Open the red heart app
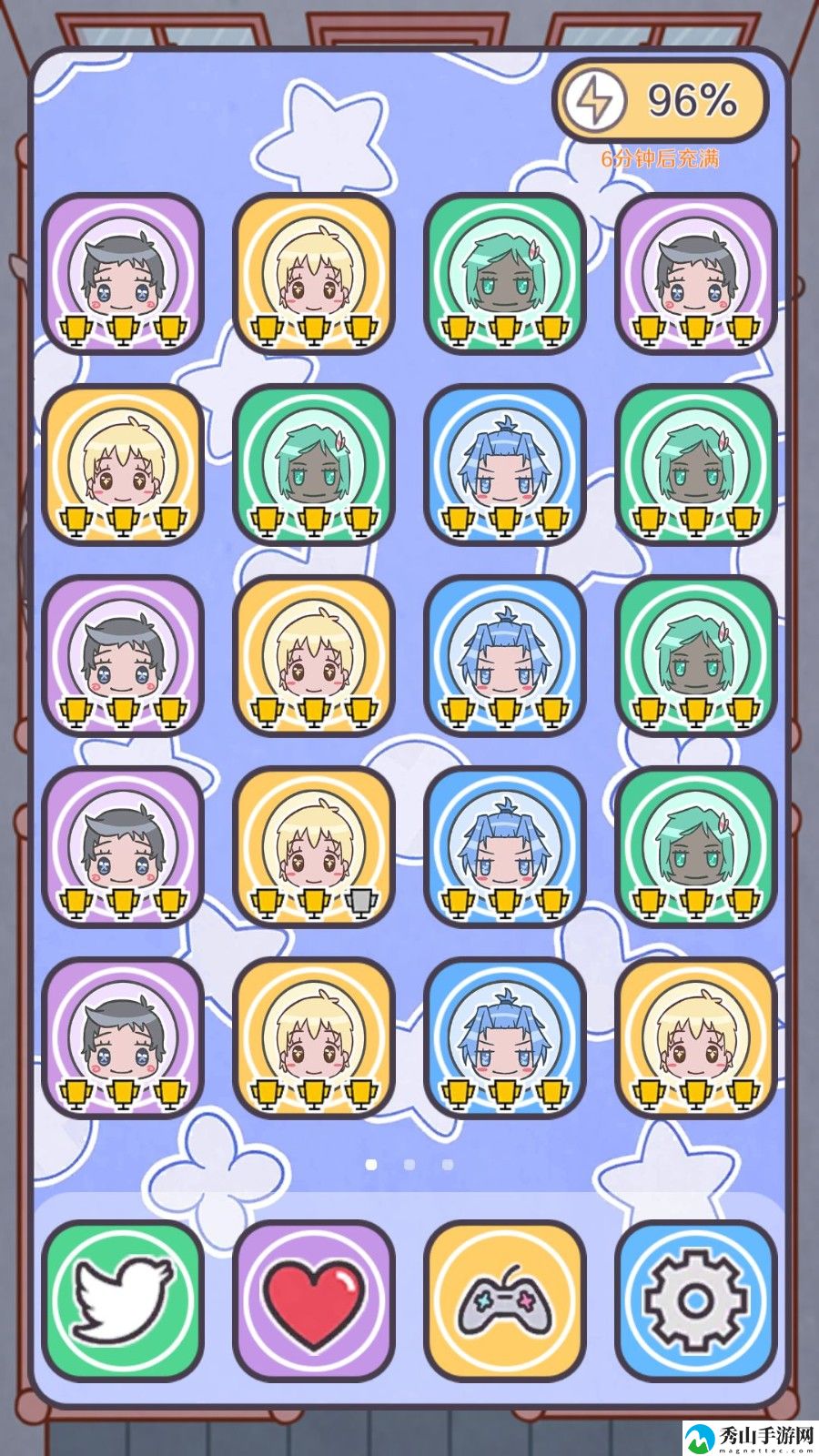 314,1301
